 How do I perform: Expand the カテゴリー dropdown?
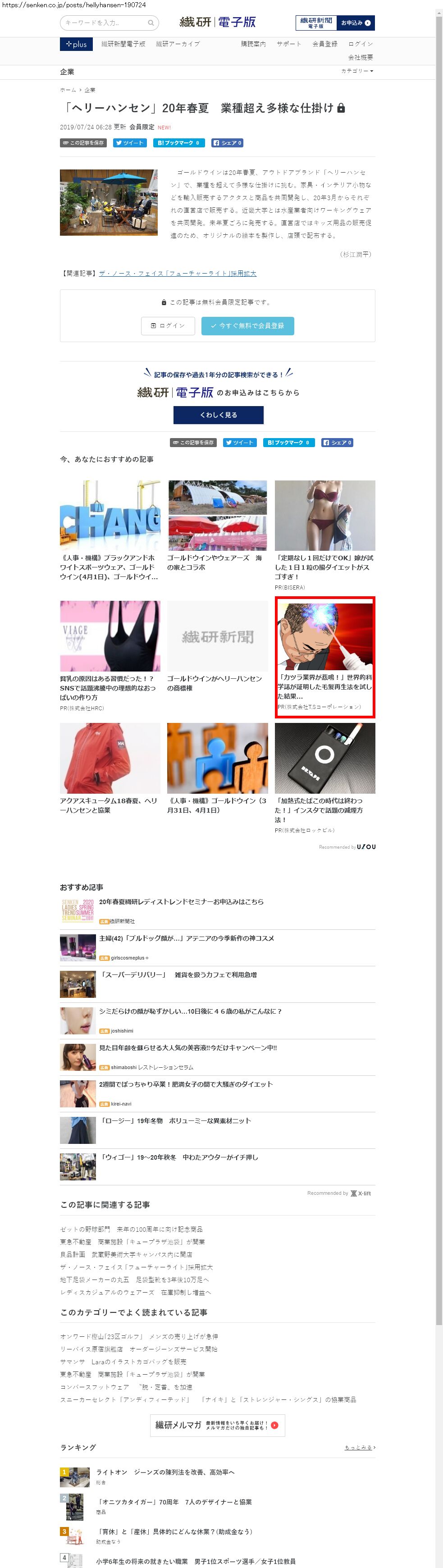(x=357, y=71)
